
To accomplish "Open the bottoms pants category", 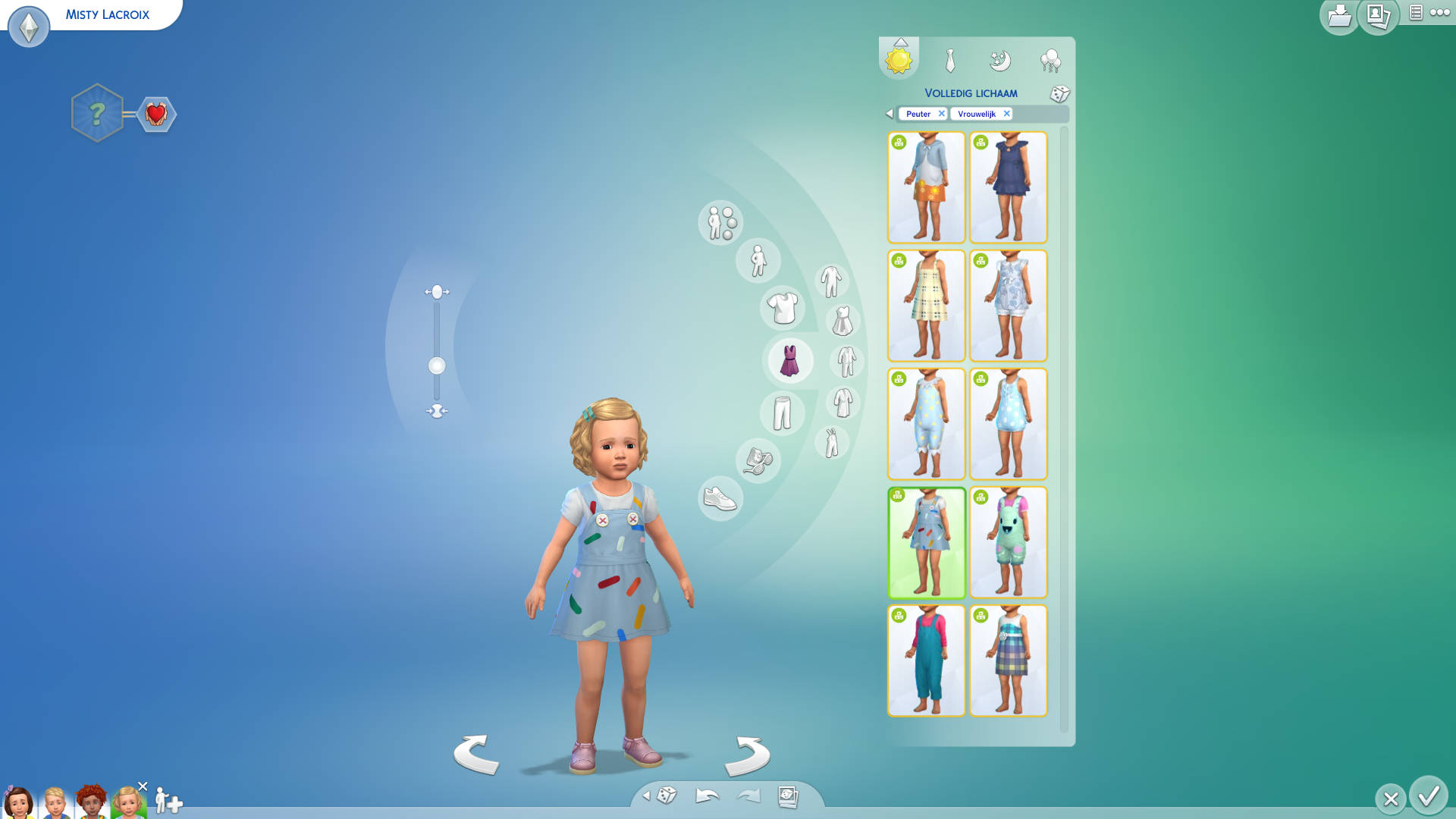I will (x=782, y=413).
